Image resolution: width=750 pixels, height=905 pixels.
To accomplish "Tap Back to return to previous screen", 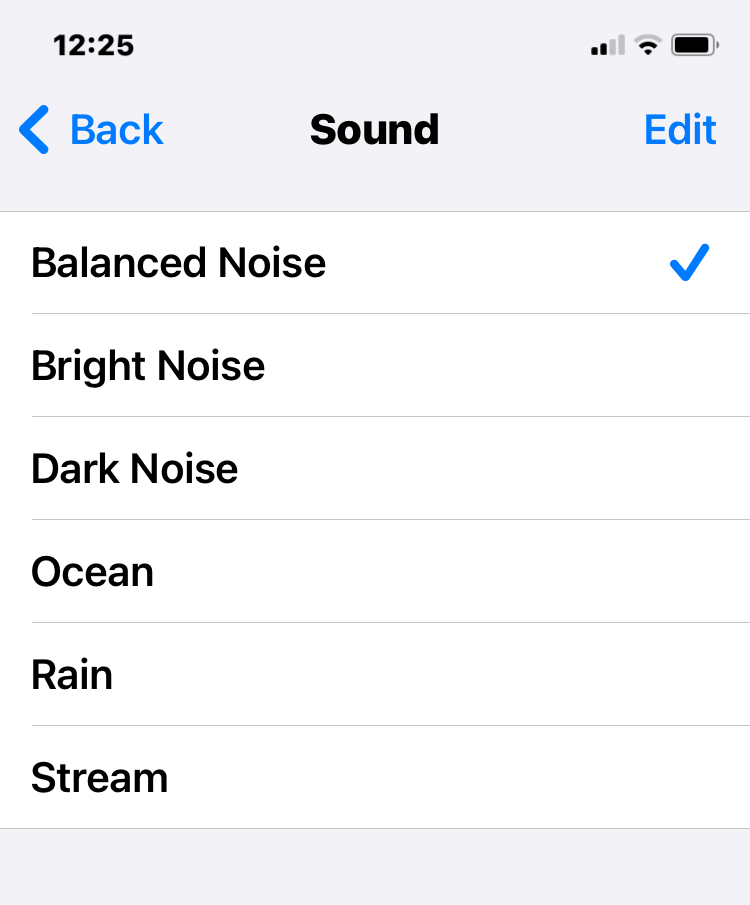I will tap(114, 129).
